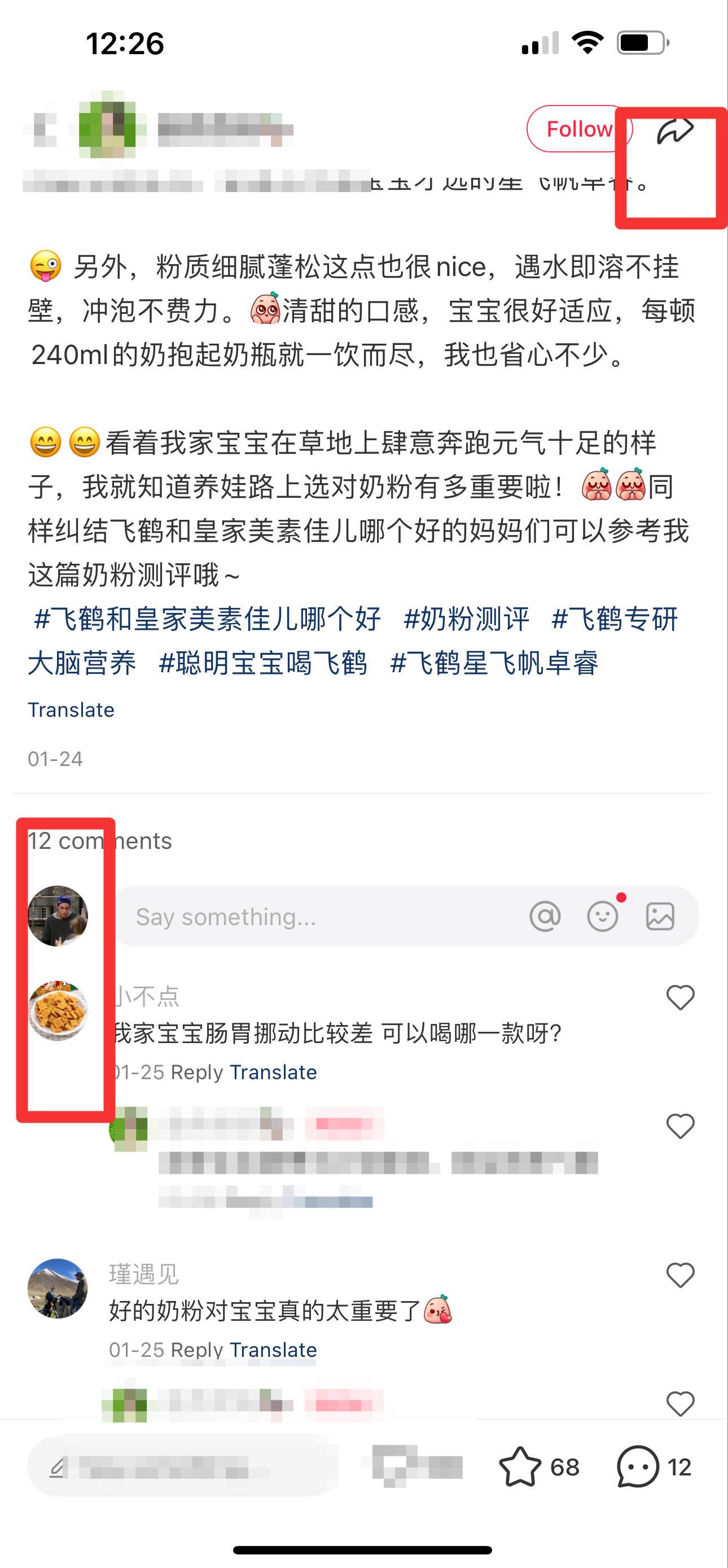Bookmark the post with star icon
728x1568 pixels.
(520, 1467)
